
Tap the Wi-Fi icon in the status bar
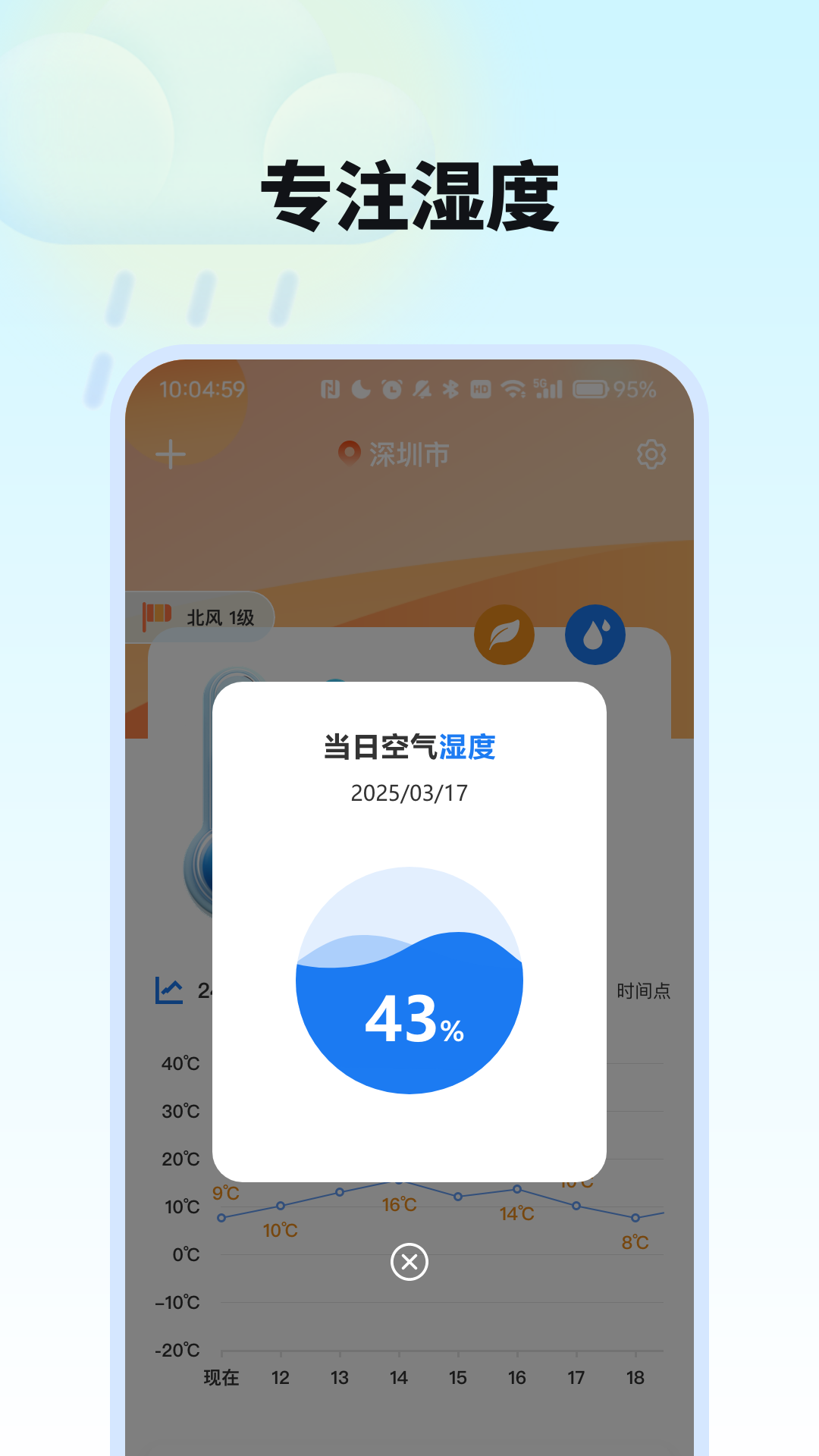(513, 388)
